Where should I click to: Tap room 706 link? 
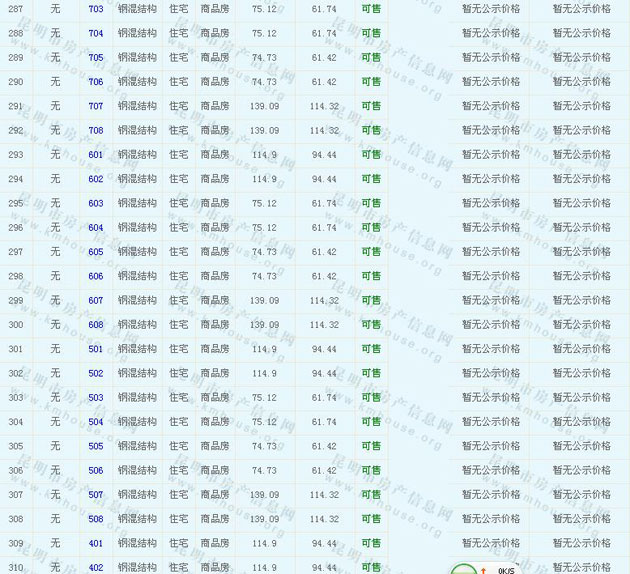[96, 82]
